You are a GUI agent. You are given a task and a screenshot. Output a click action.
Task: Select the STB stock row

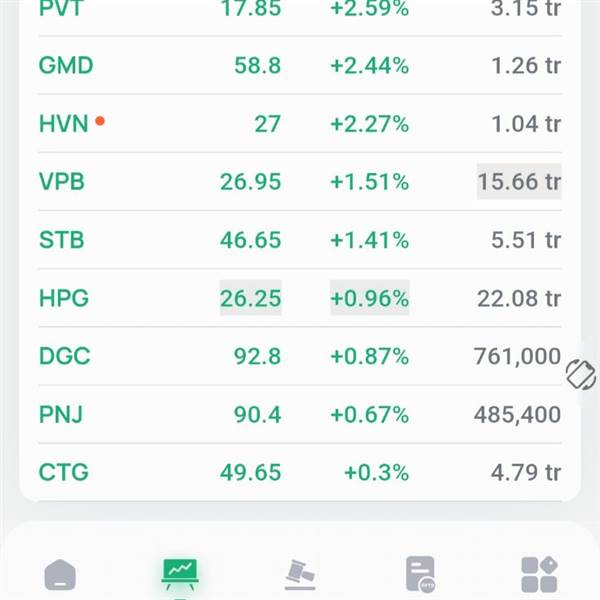pos(61,240)
